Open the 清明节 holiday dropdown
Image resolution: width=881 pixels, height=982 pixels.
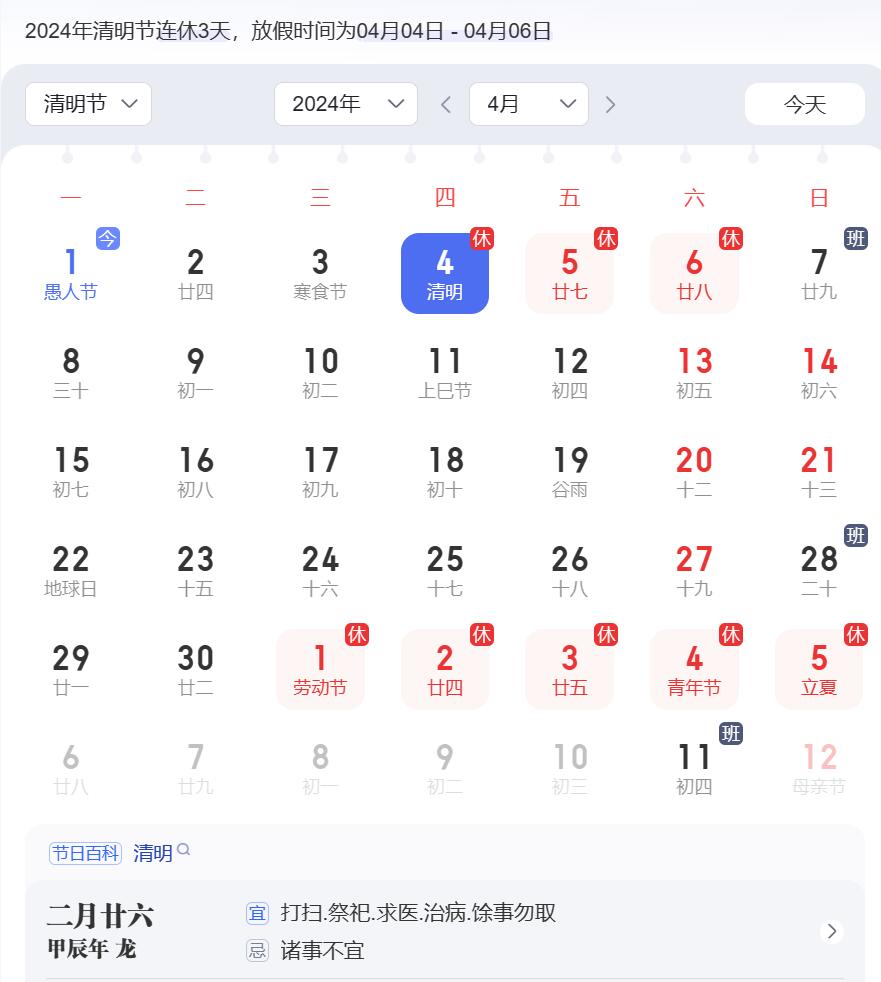(x=88, y=104)
